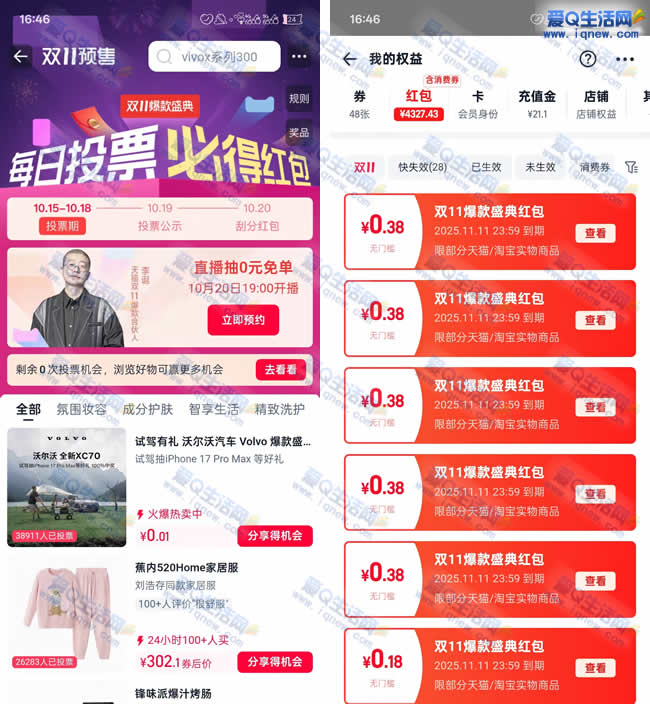Viewport: 650px width, 704px height.
Task: Switch to the 氛围妆容 tab
Action: (x=82, y=409)
